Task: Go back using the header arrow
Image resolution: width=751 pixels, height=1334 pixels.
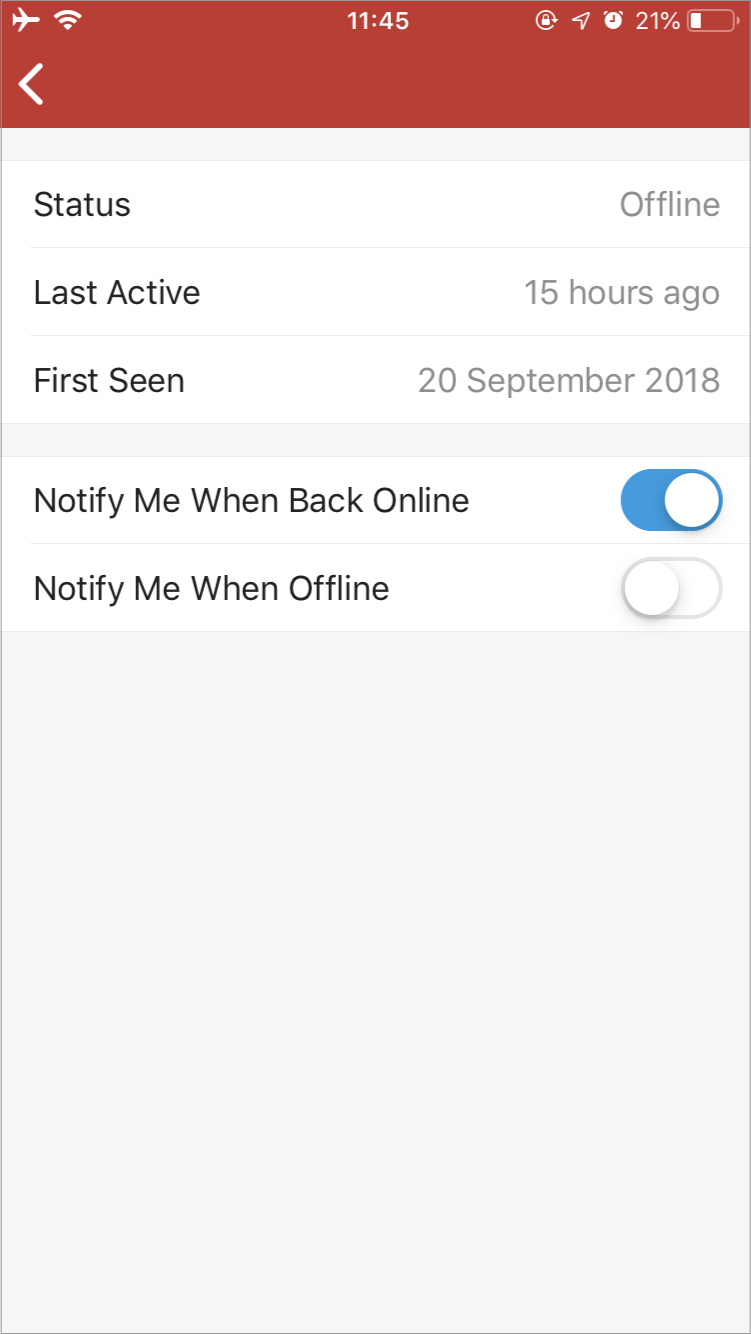Action: (x=31, y=84)
